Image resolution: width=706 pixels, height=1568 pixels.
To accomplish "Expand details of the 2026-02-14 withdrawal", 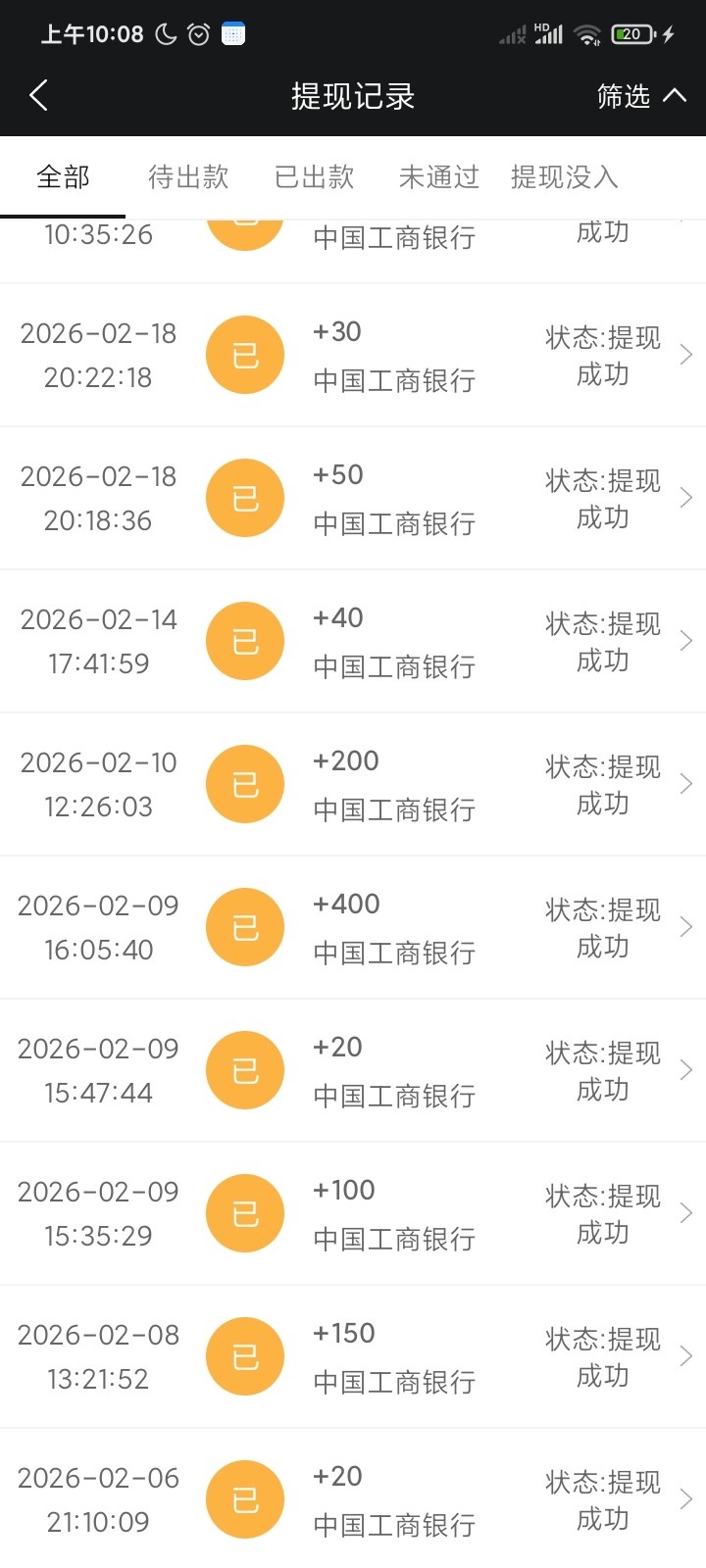I will (x=686, y=640).
